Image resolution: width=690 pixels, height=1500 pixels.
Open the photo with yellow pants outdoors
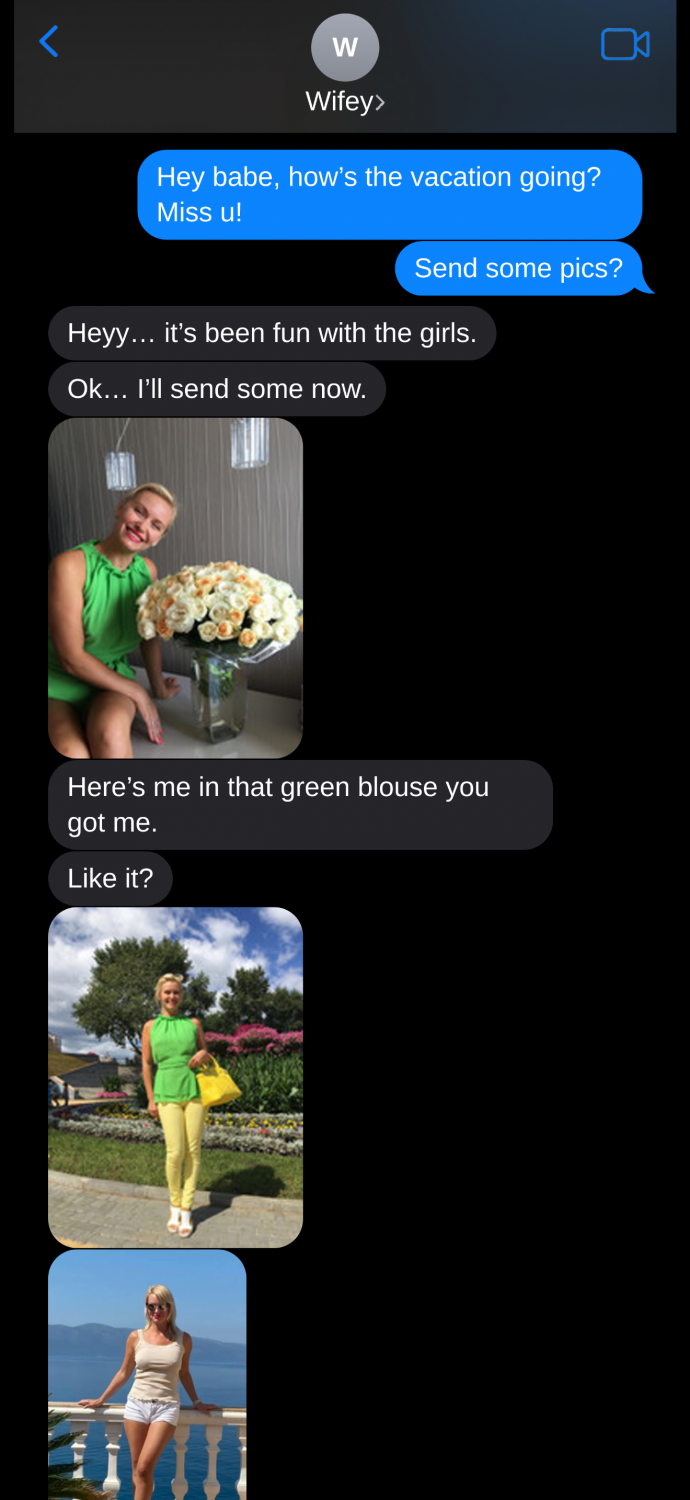click(175, 1077)
